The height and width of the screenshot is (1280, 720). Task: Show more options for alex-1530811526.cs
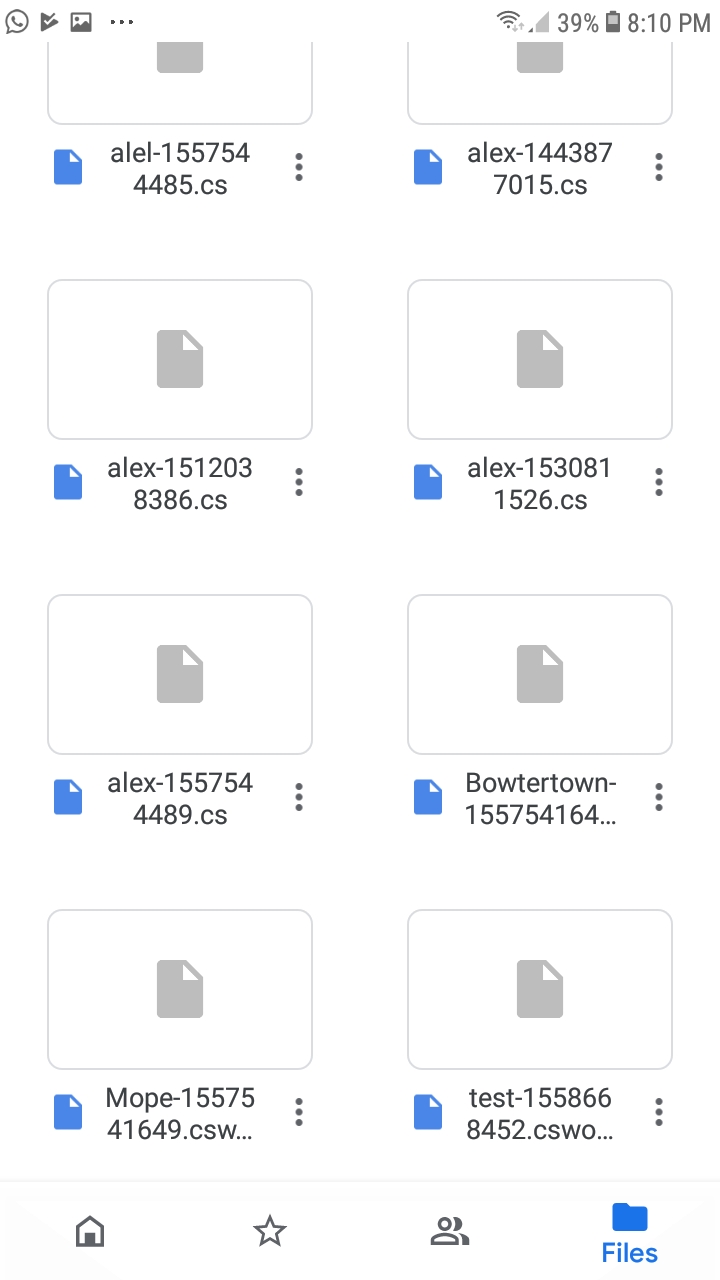[658, 482]
